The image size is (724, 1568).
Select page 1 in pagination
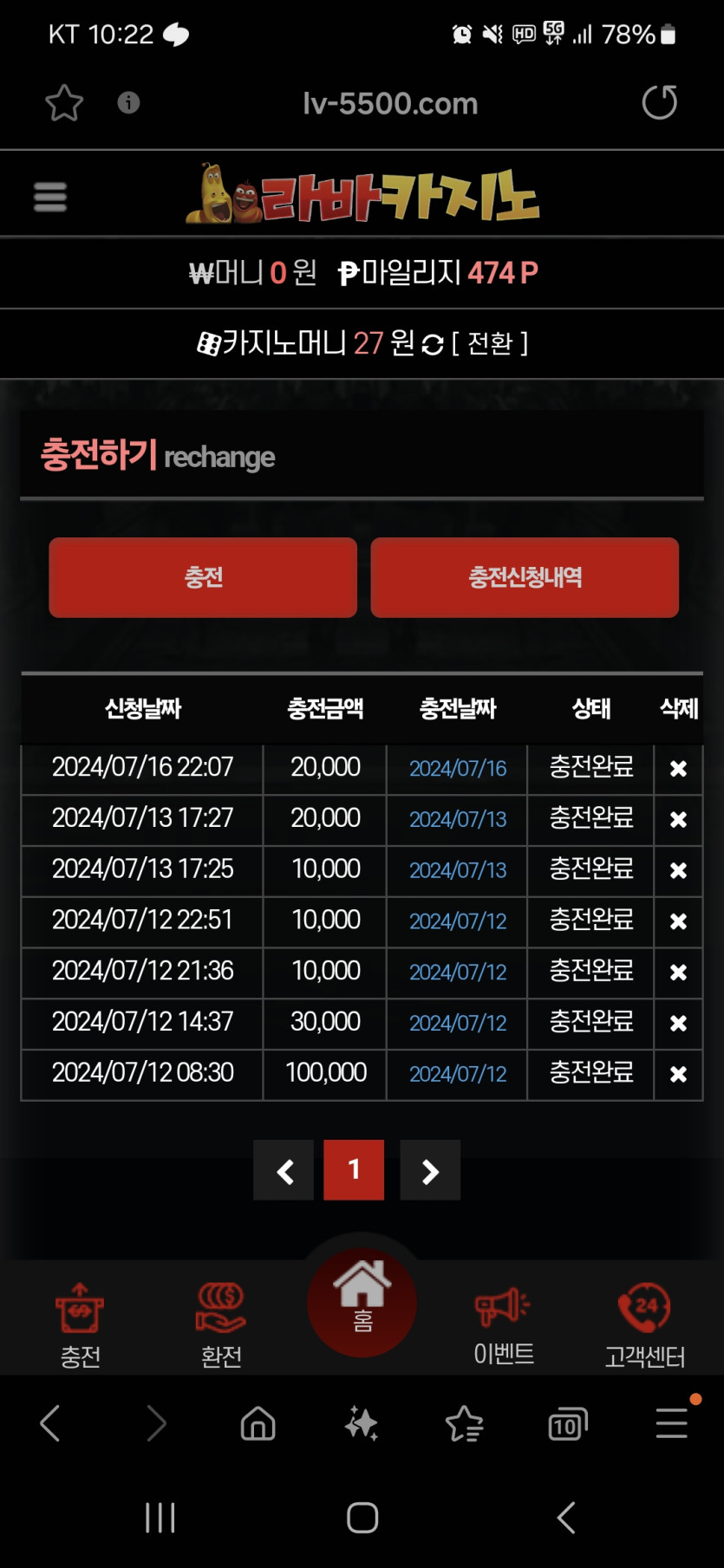click(x=354, y=1170)
